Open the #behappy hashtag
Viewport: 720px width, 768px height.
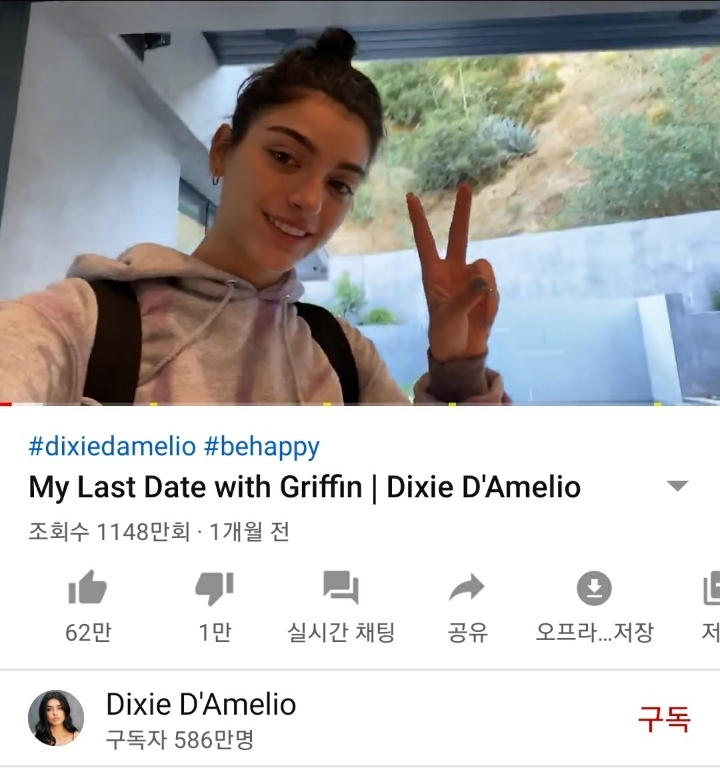[x=262, y=446]
